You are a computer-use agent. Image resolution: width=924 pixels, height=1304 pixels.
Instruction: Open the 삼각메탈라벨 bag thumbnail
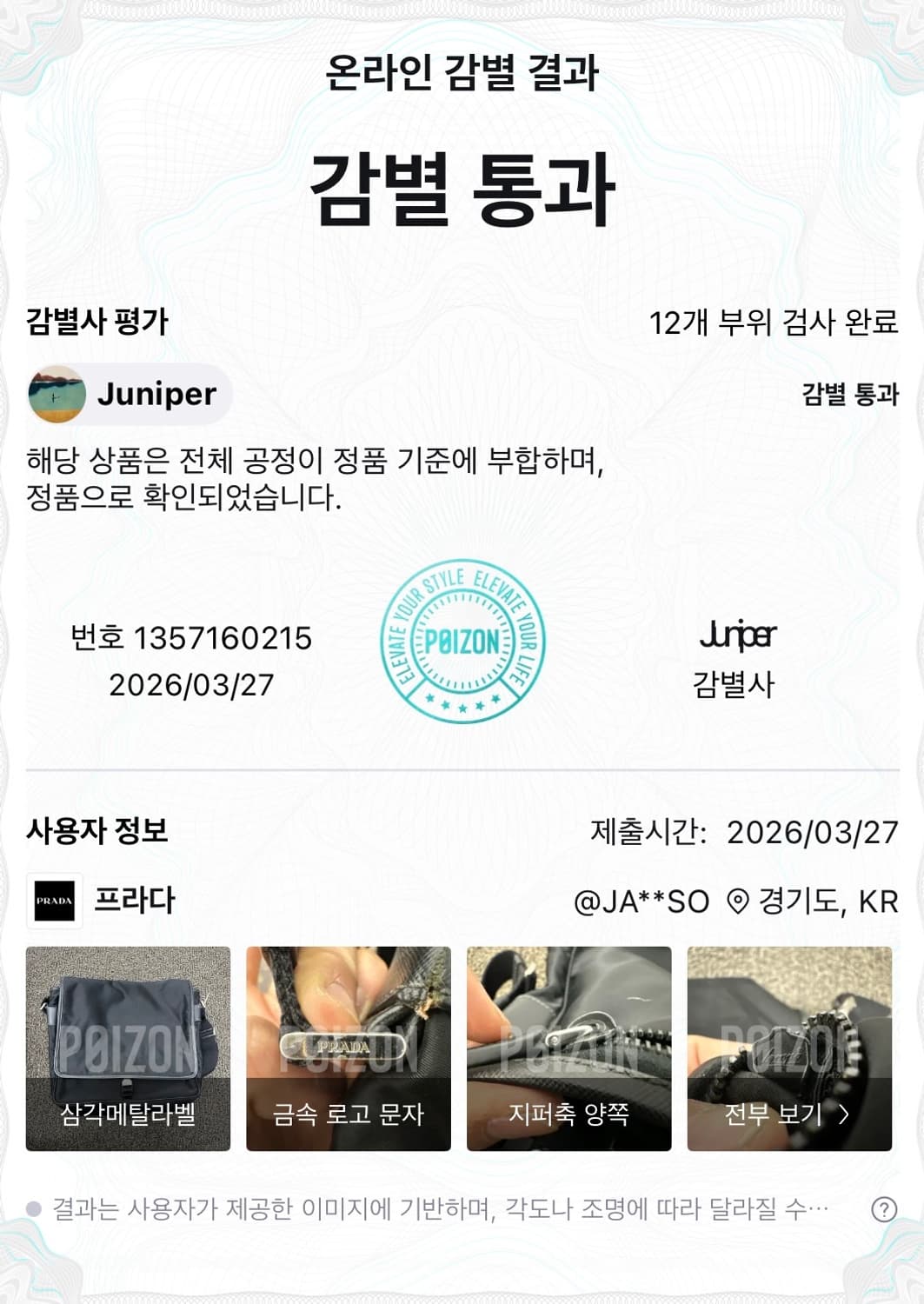click(x=127, y=1043)
